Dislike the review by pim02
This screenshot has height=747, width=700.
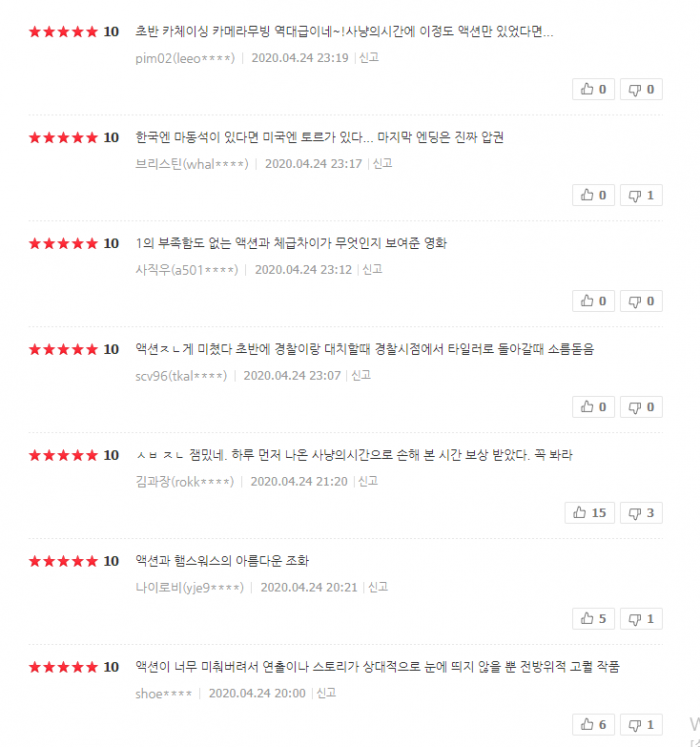click(640, 90)
